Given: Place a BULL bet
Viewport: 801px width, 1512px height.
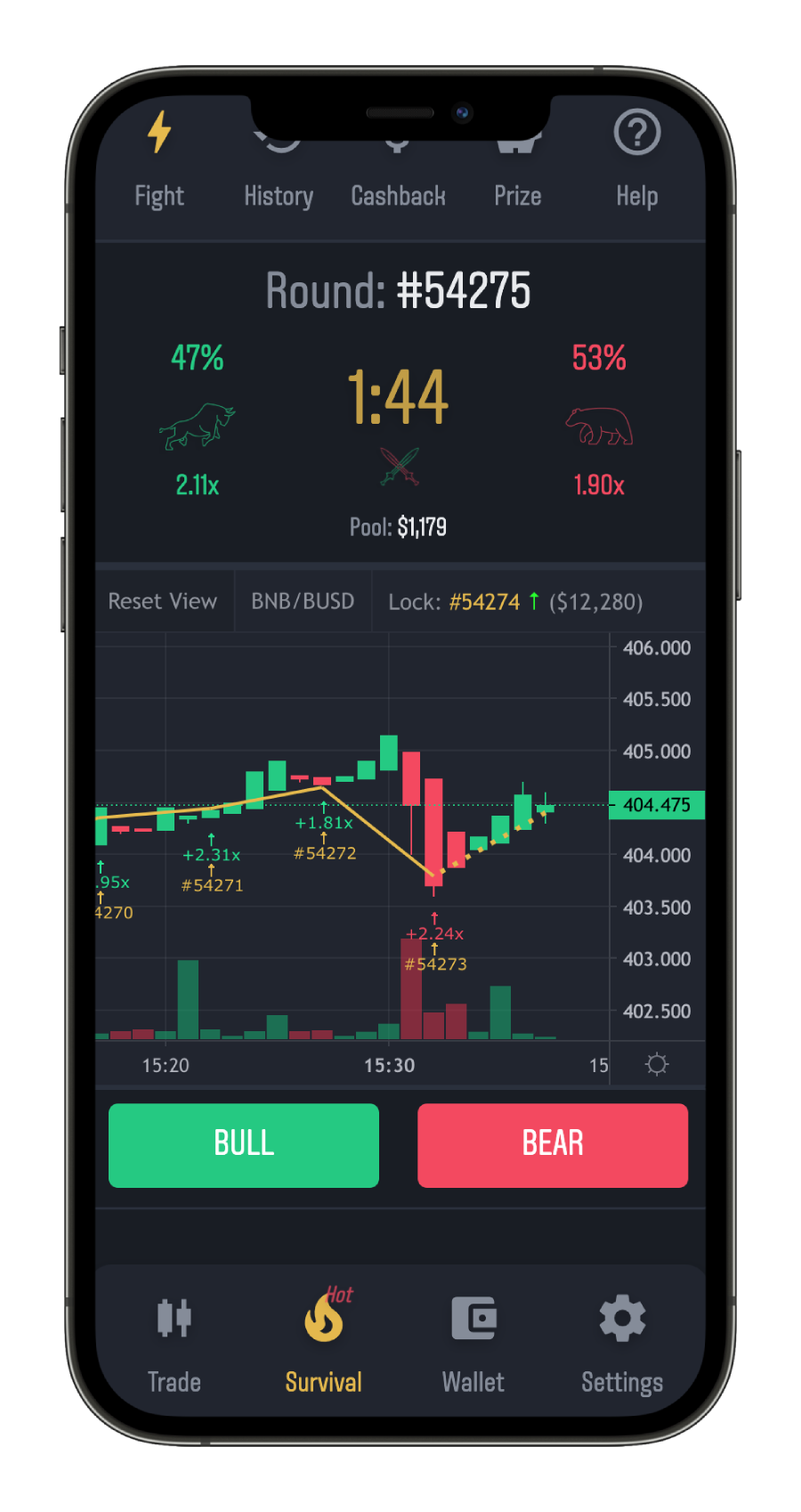Looking at the screenshot, I should [x=244, y=1145].
